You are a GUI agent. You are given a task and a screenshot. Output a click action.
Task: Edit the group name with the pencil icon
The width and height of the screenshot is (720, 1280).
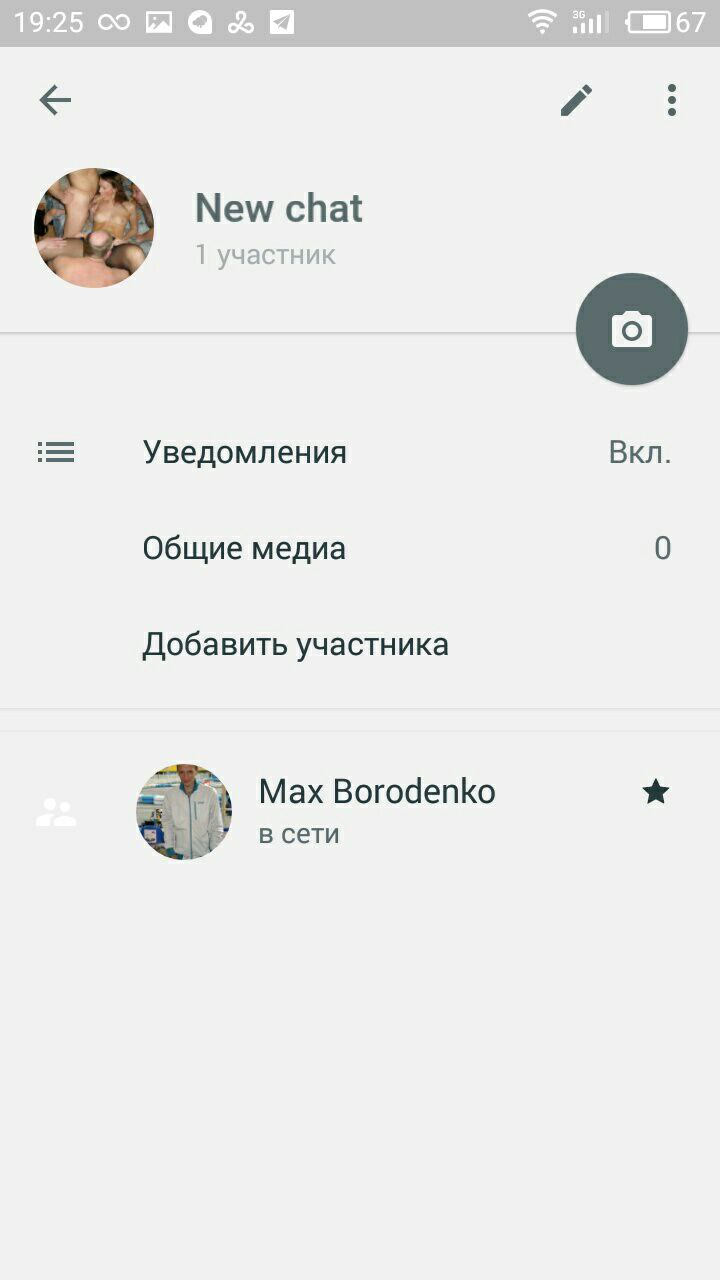point(576,100)
